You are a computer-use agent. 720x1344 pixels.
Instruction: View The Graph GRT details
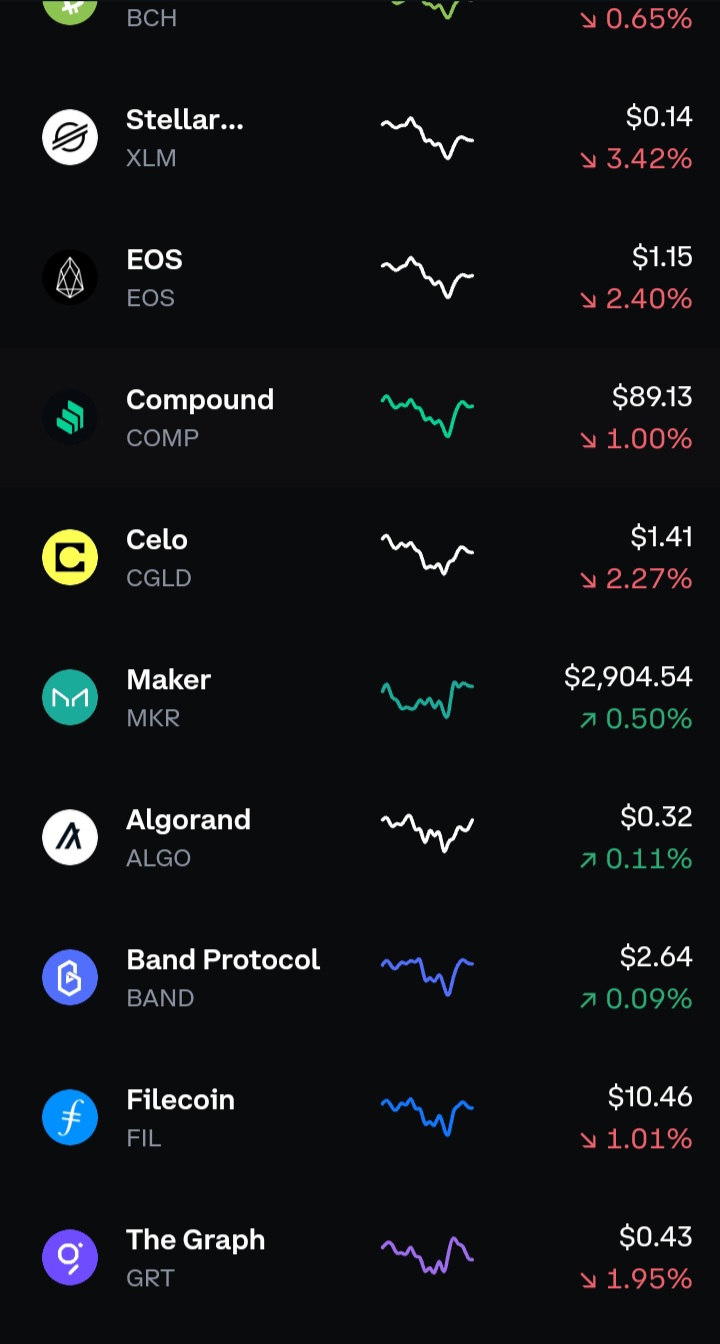tap(360, 1258)
